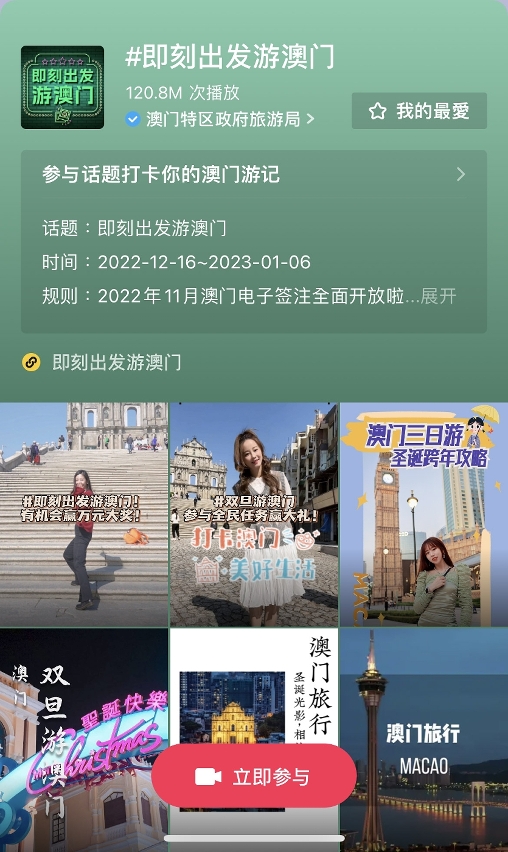This screenshot has height=852, width=508.
Task: Open 参与话题打卡你的澳门游记 details
Action: click(254, 174)
